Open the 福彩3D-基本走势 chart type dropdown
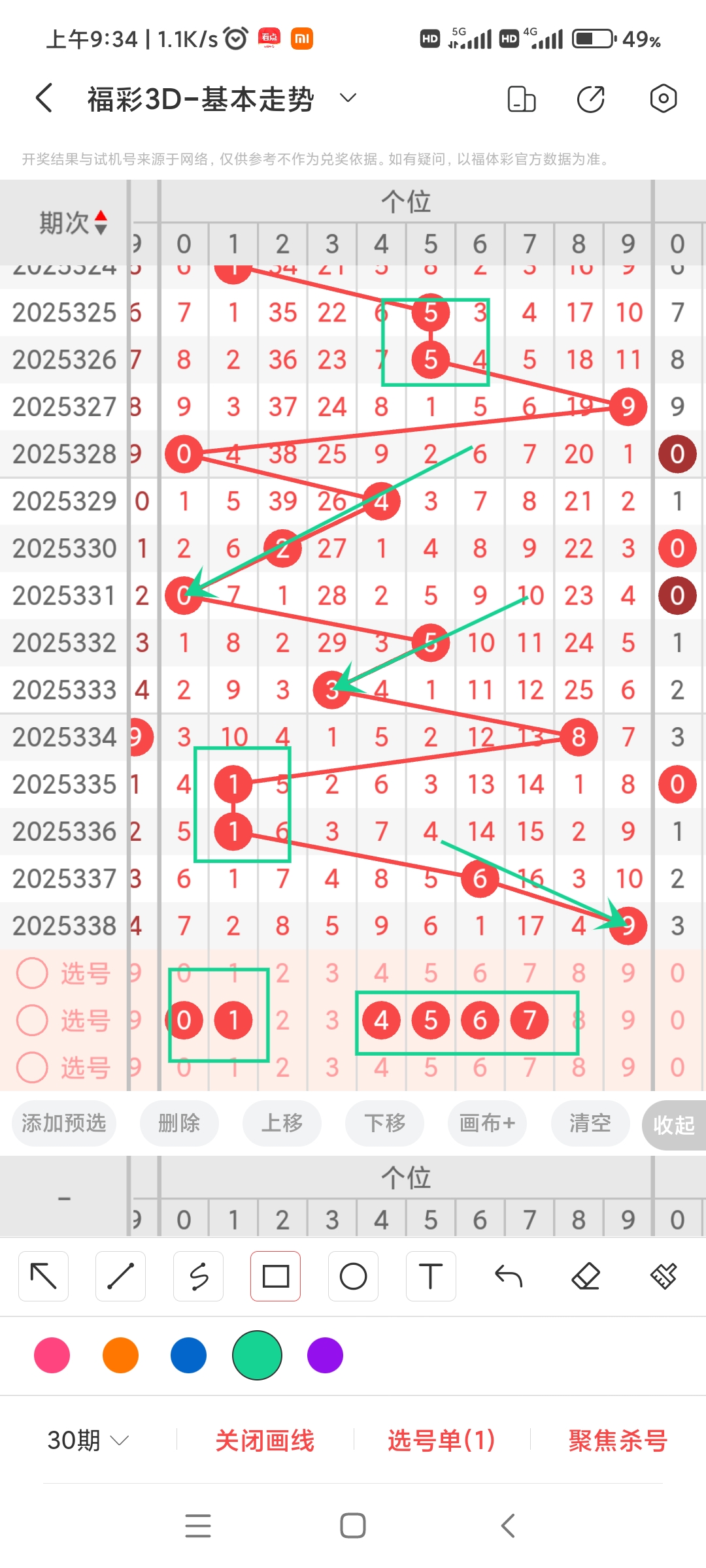Screen dimensions: 706x1568 [347, 98]
